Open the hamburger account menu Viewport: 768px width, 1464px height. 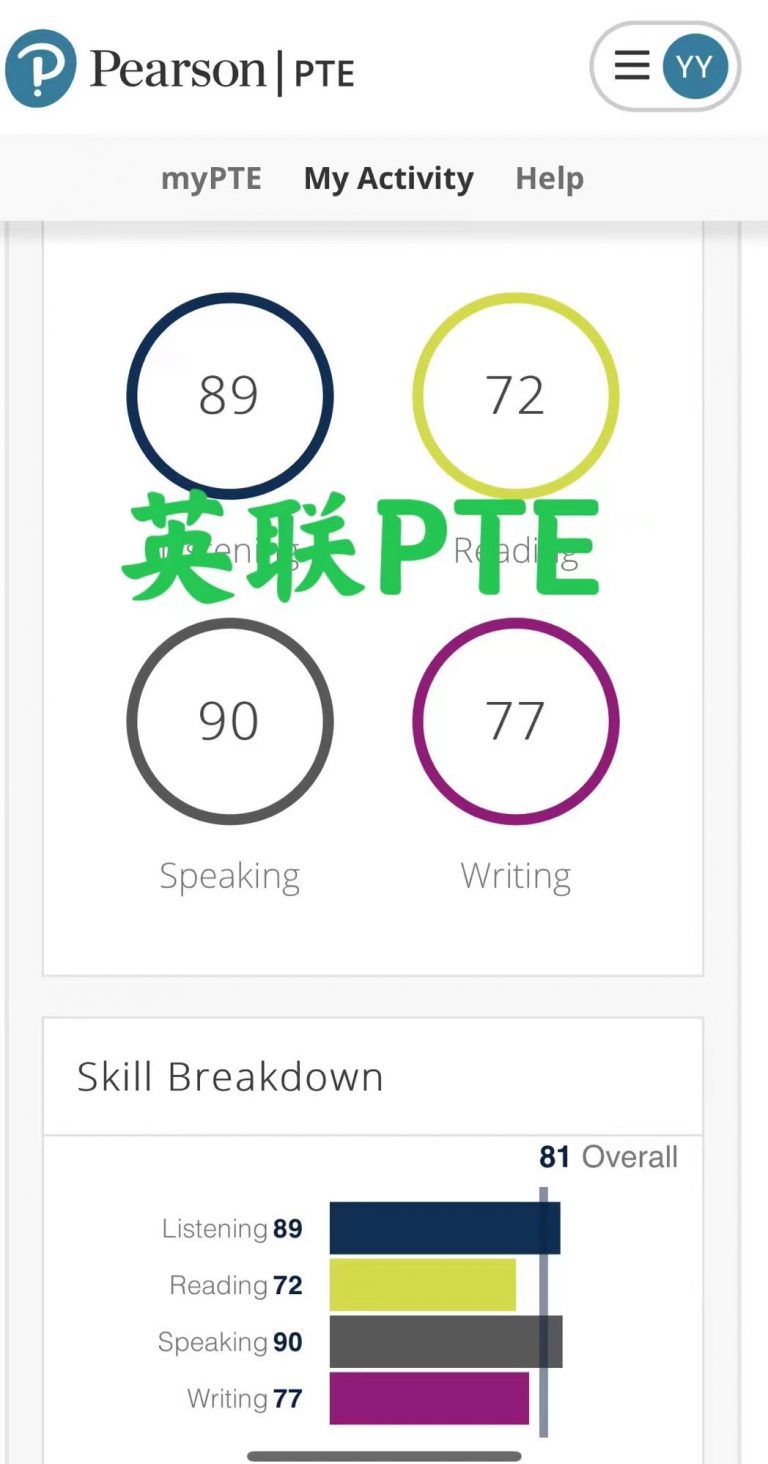point(633,66)
